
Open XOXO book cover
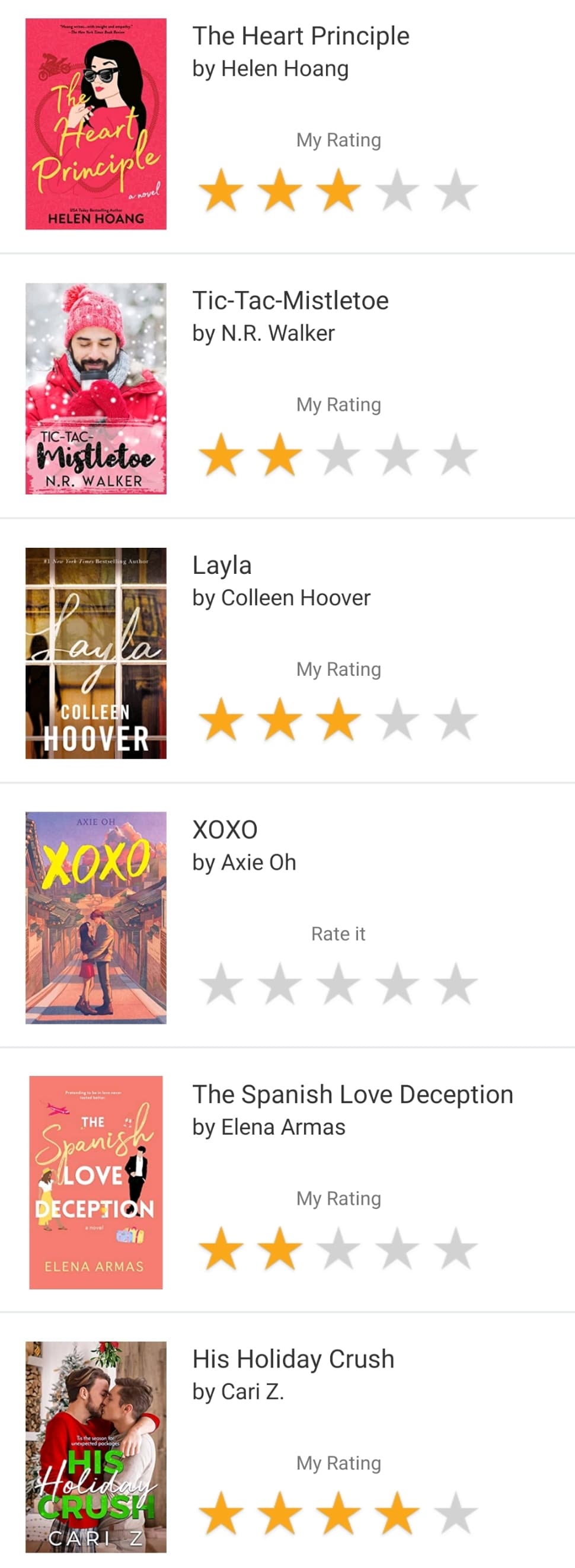[x=95, y=917]
